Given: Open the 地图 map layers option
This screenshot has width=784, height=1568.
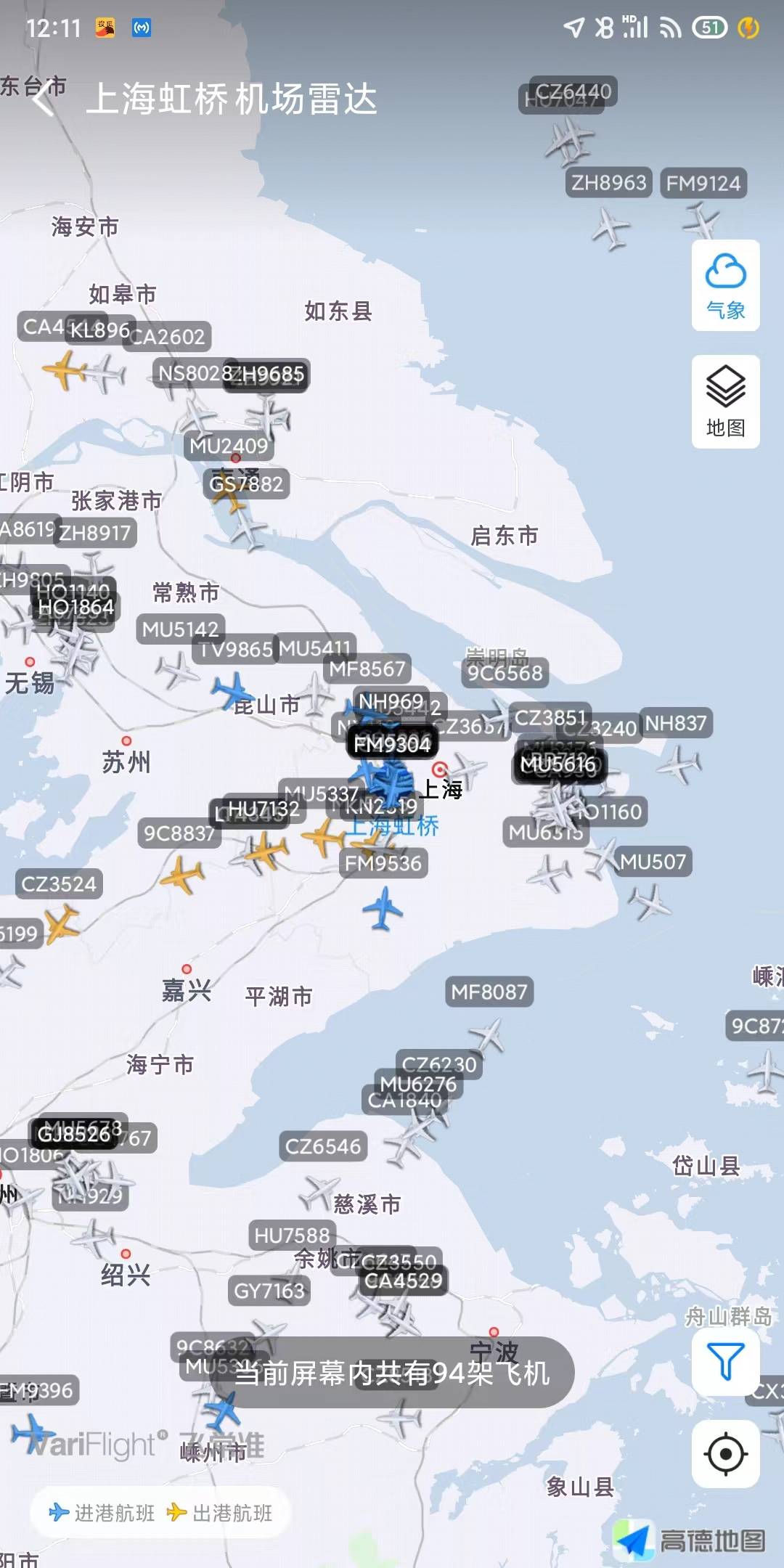Looking at the screenshot, I should tap(725, 401).
